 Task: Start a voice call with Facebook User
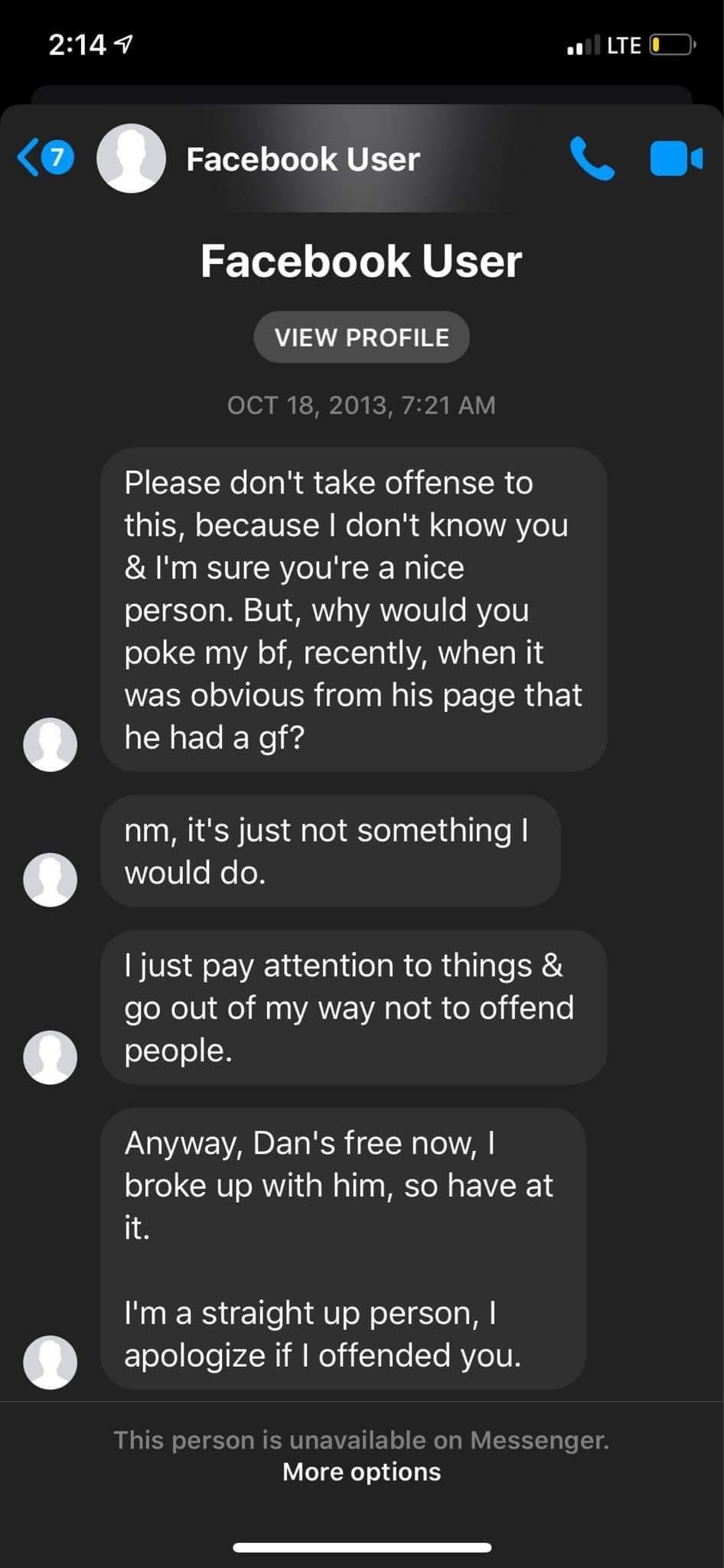point(592,158)
